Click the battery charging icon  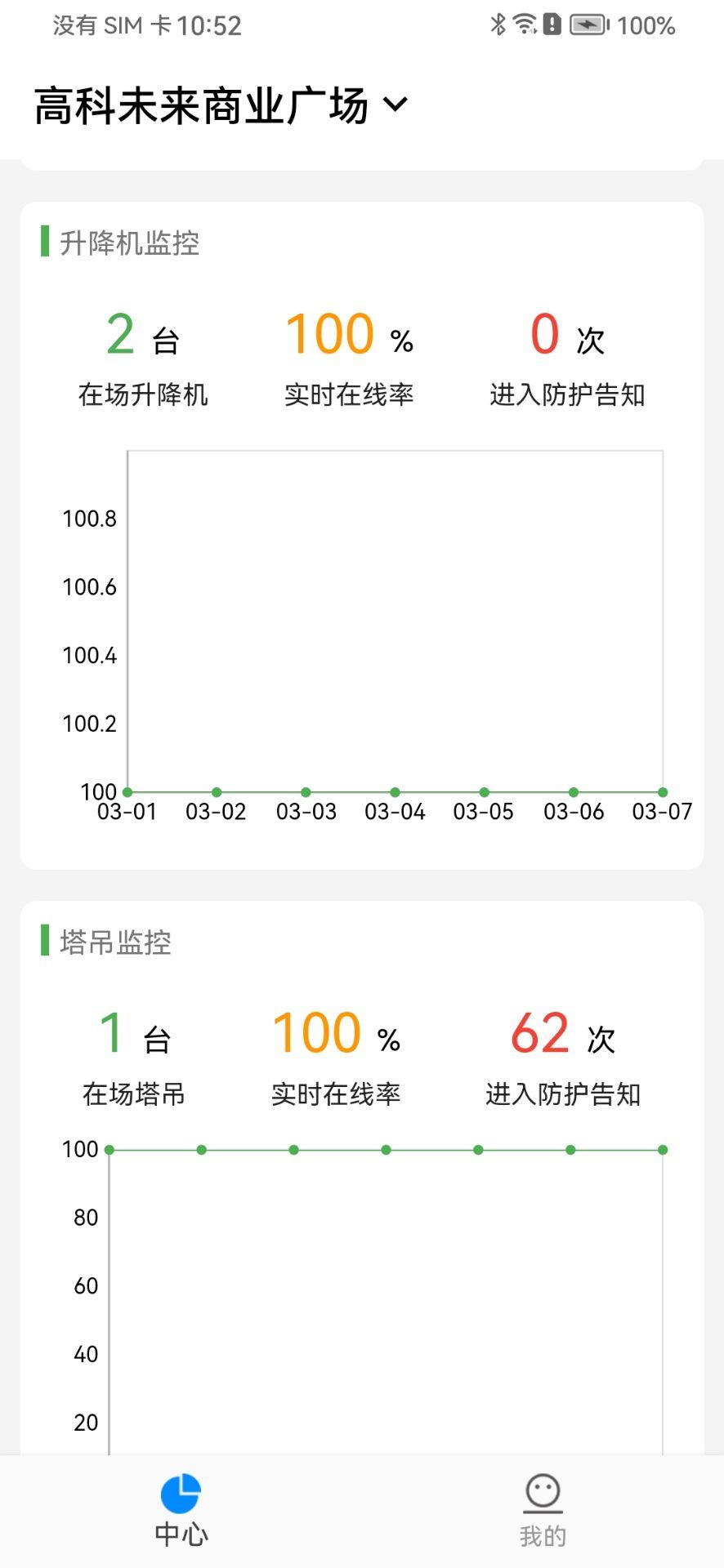590,24
